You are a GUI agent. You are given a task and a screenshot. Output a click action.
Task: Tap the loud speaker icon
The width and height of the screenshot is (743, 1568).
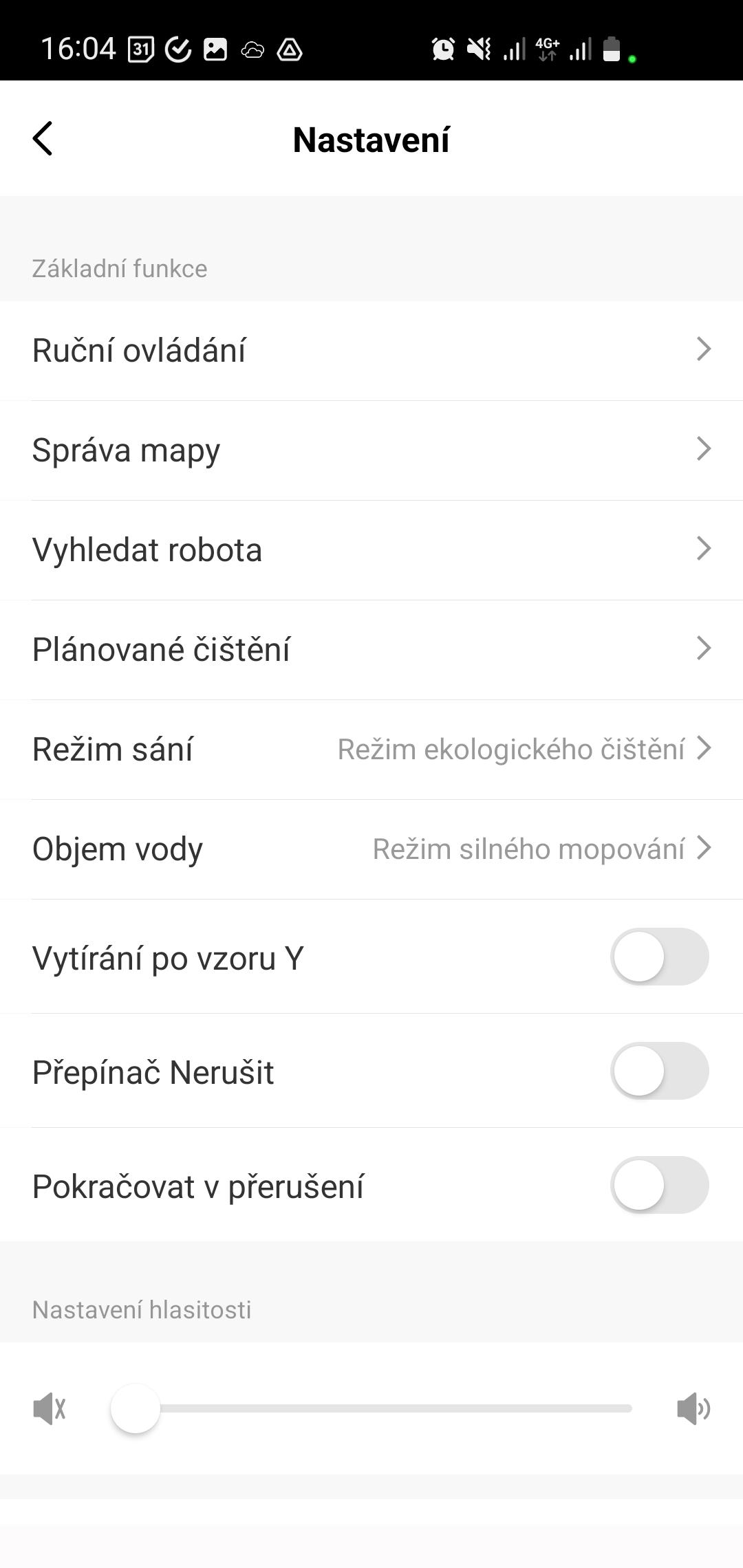coord(693,1408)
